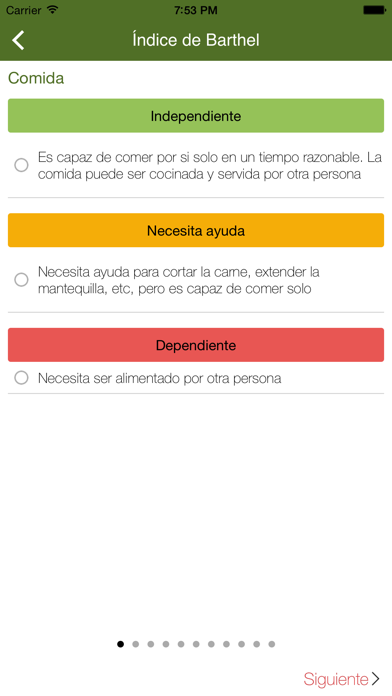Tap the page indicator dots
Screen dimensions: 392x696
tap(196, 644)
